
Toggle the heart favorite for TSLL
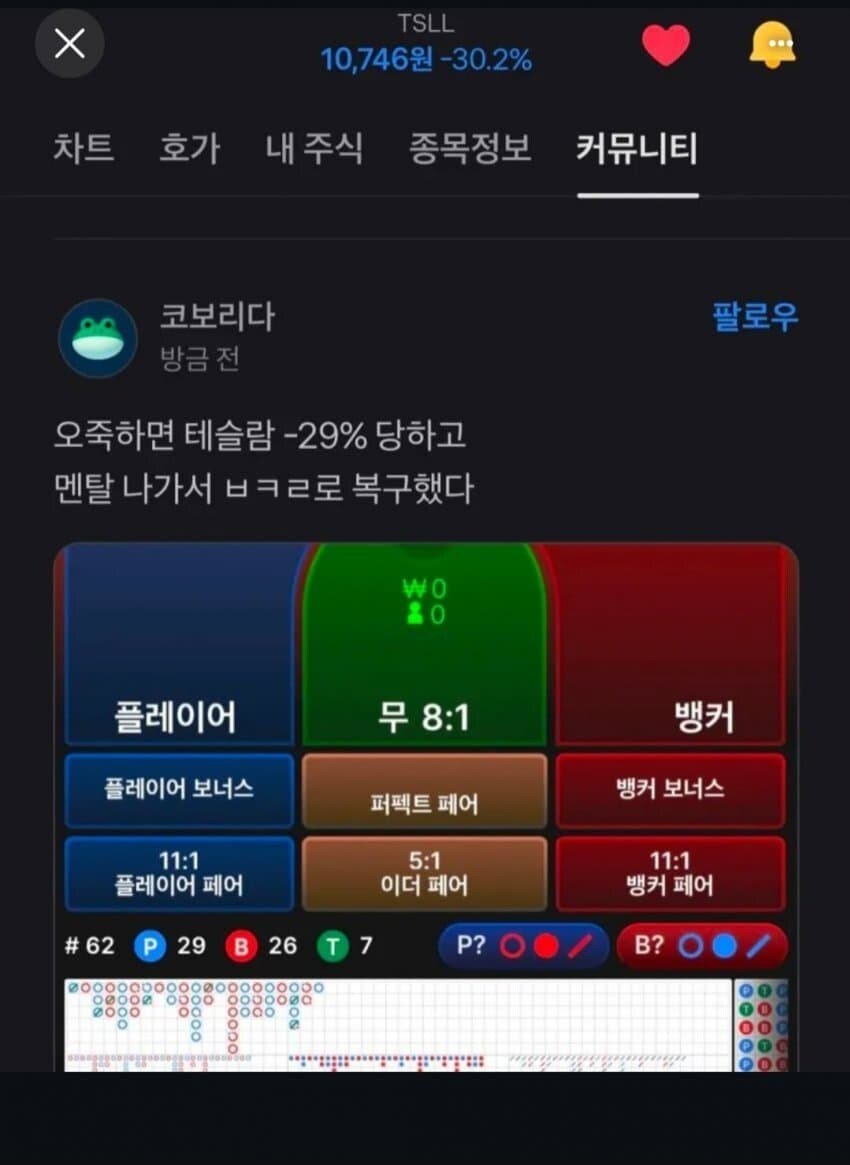click(x=666, y=45)
